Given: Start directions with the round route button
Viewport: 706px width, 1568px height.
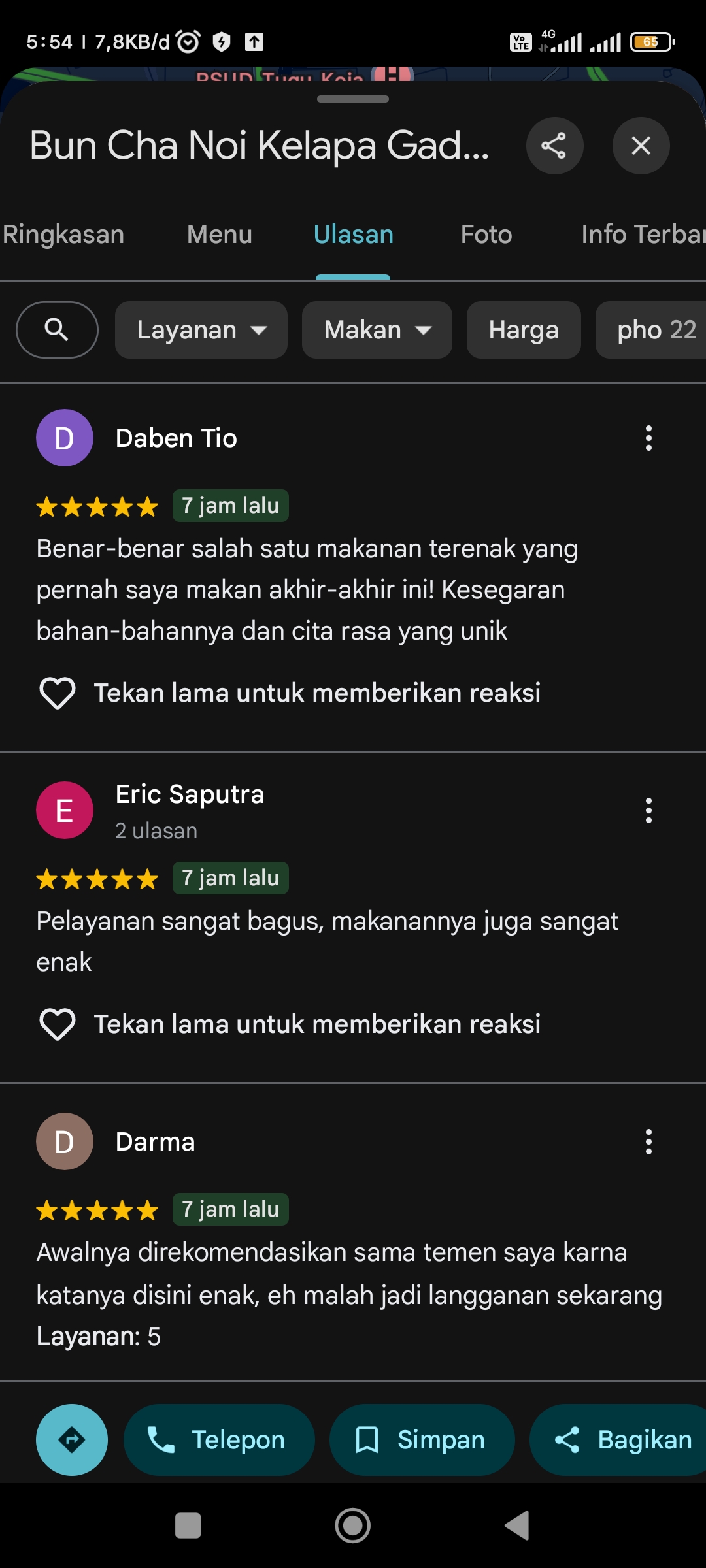Looking at the screenshot, I should 72,1440.
